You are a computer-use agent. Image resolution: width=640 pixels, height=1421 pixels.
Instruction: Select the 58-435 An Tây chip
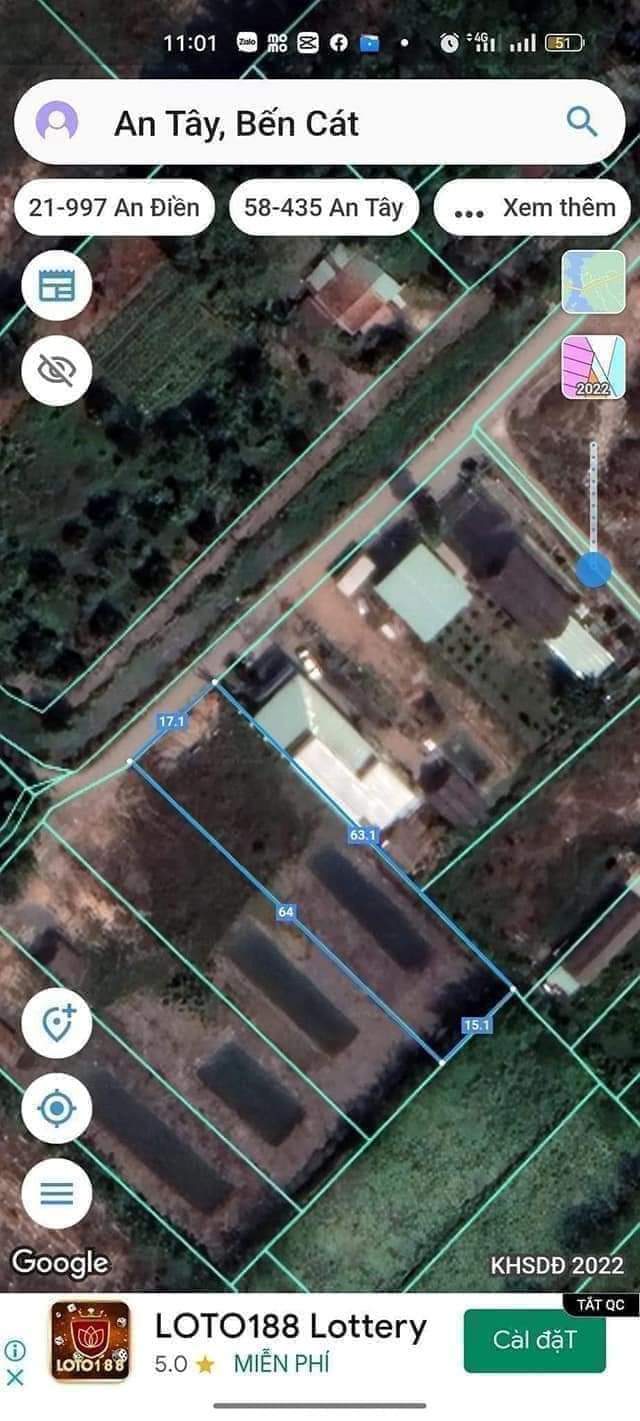click(323, 207)
